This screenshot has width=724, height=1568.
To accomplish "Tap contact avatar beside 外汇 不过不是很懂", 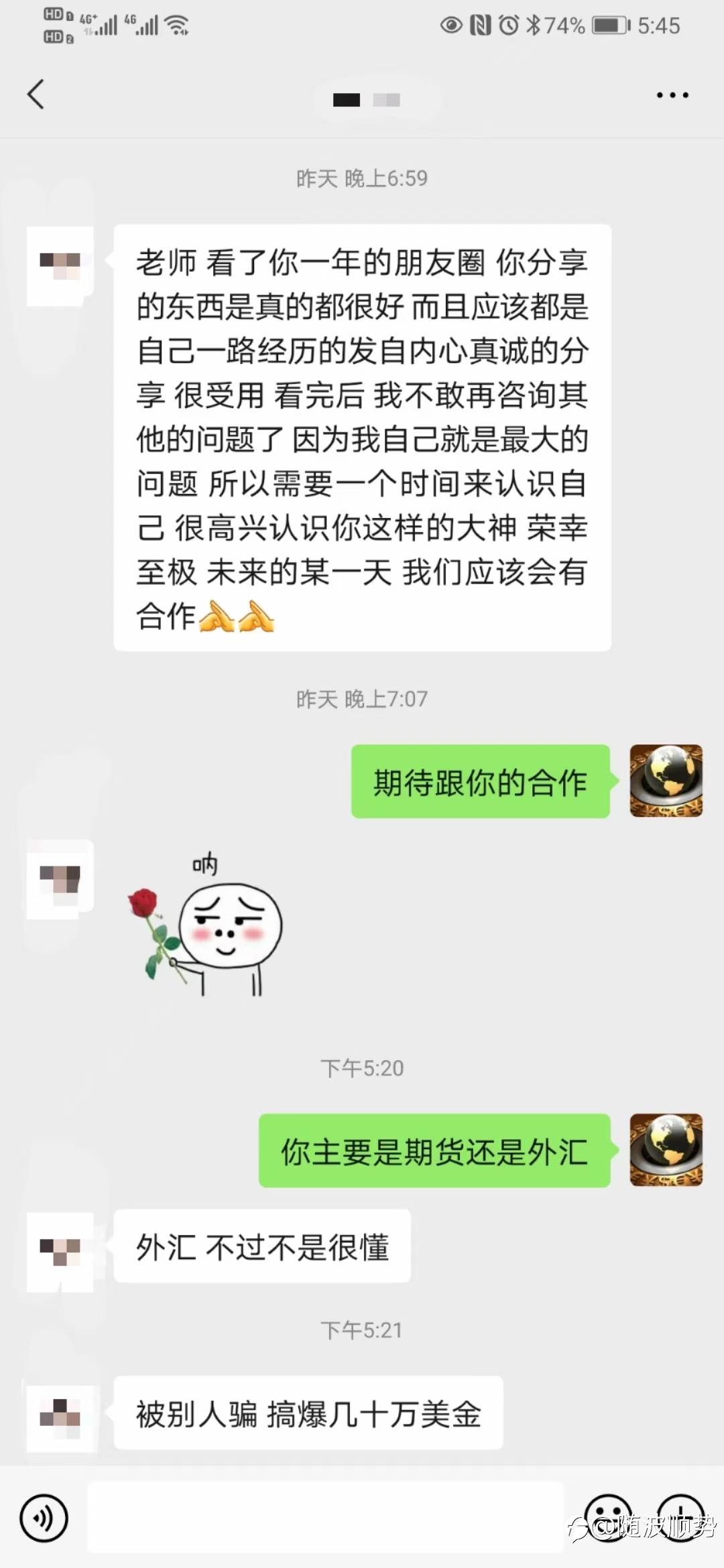I will 60,1251.
